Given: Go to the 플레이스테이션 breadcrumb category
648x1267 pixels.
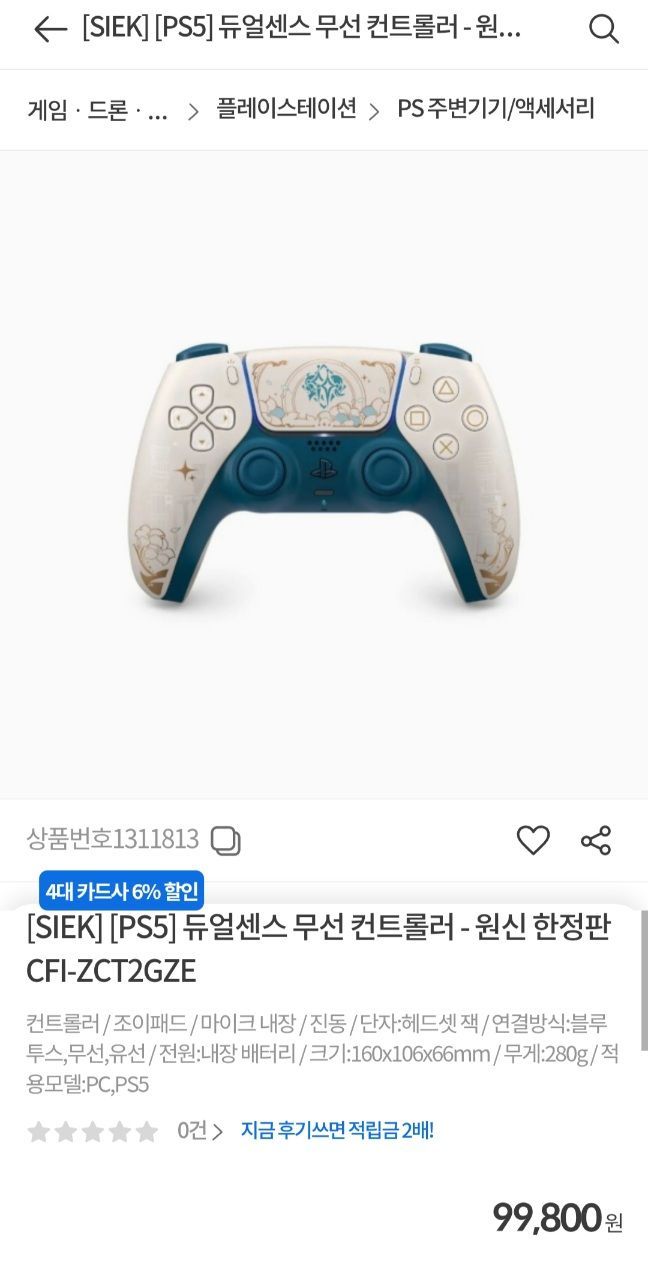Looking at the screenshot, I should pos(286,110).
